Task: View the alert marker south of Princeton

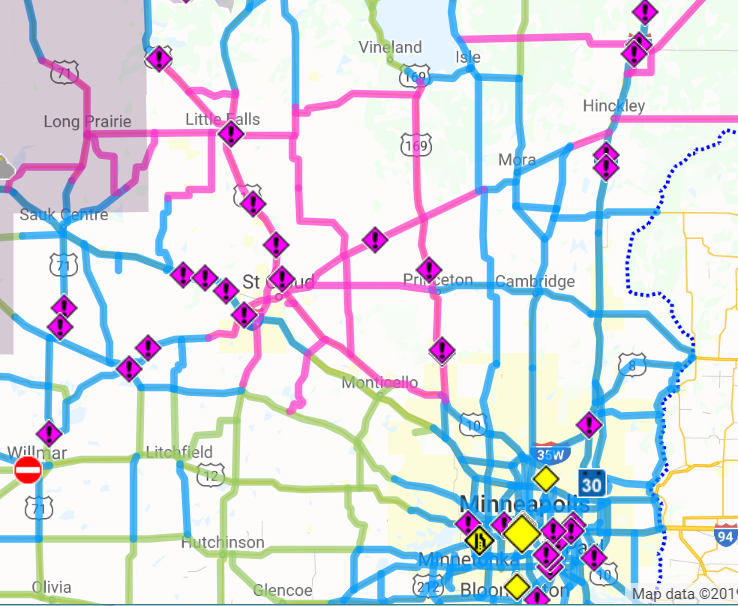Action: click(442, 350)
